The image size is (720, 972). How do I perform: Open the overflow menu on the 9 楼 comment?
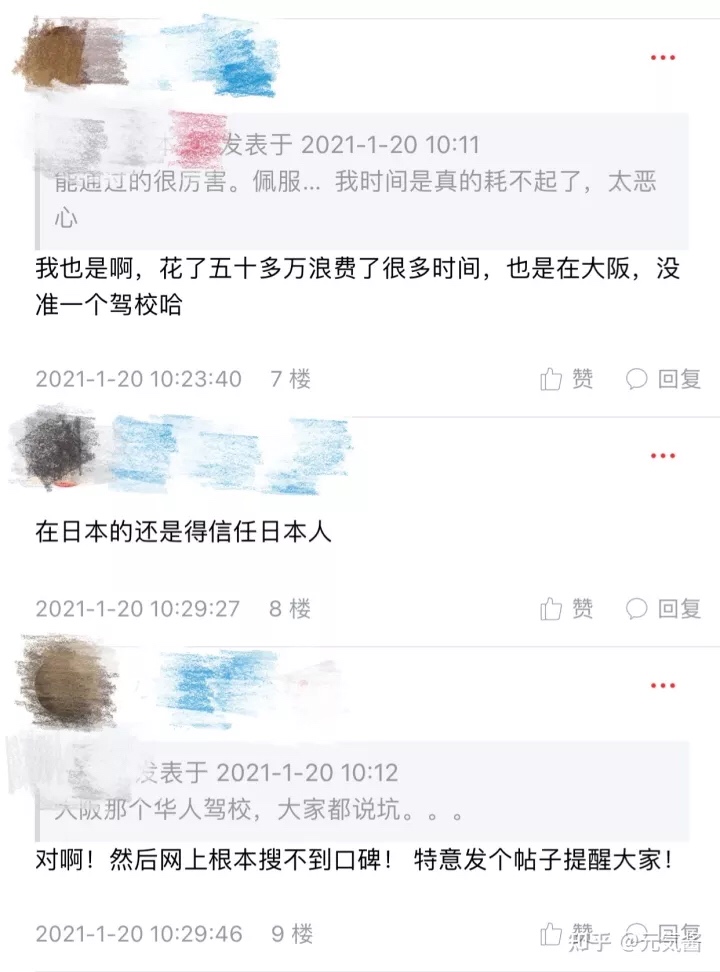point(663,686)
